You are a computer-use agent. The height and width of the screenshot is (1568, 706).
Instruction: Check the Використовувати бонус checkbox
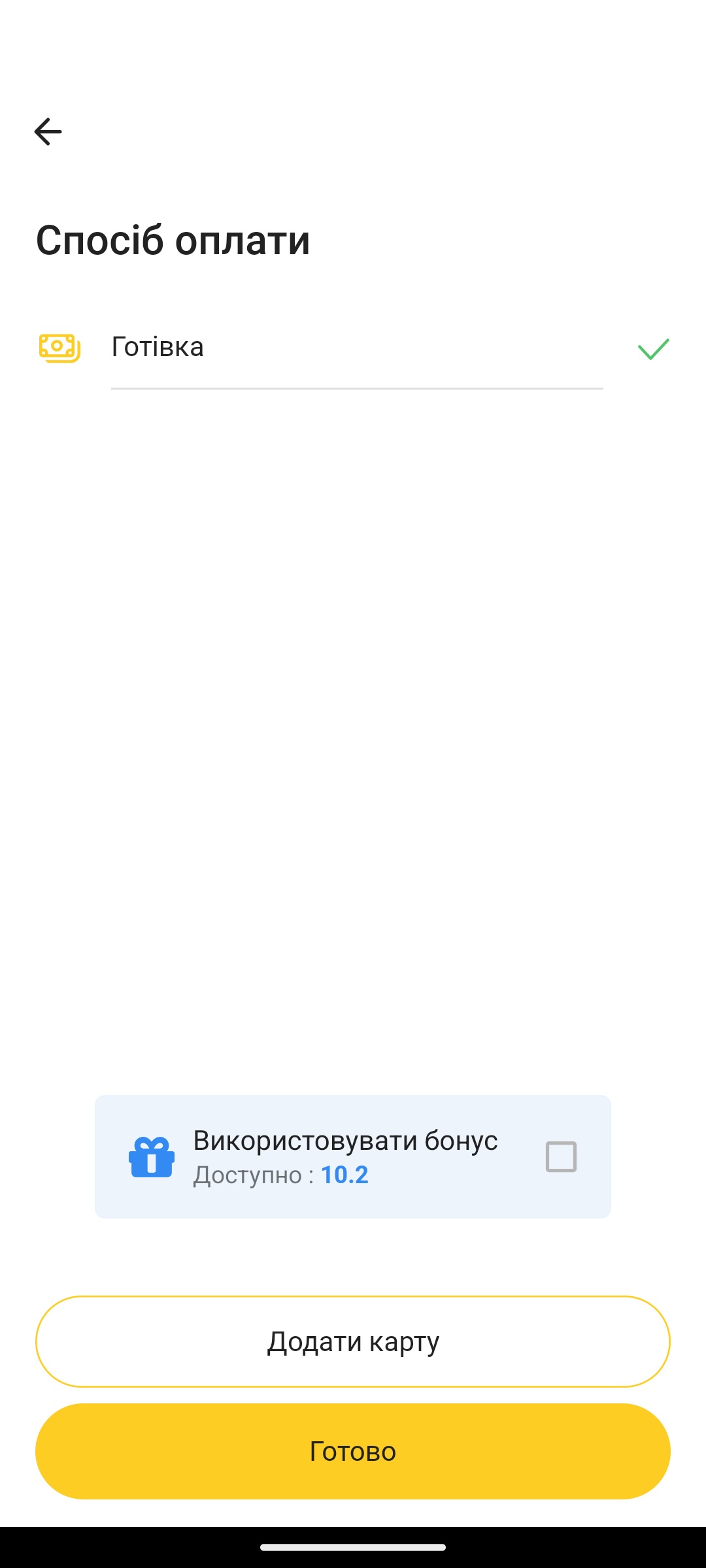561,1156
